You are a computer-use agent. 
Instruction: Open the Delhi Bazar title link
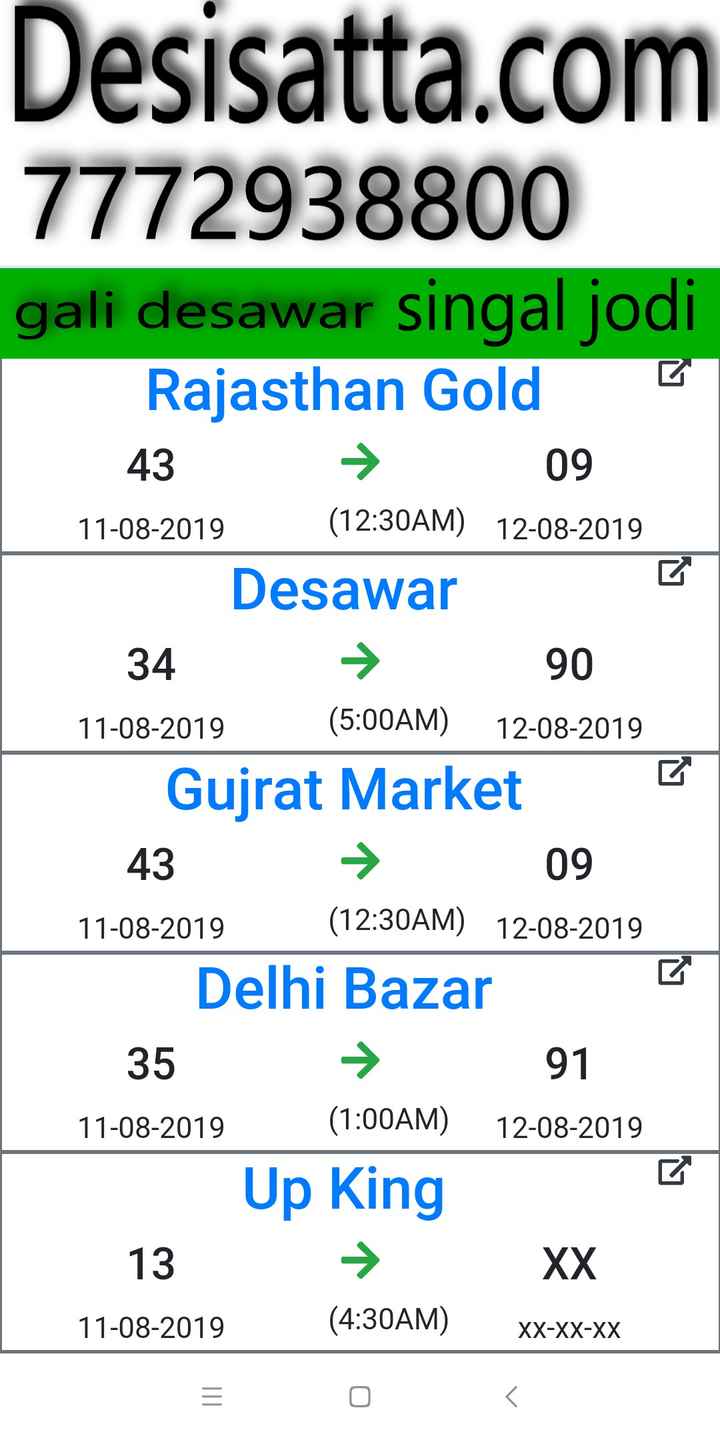pyautogui.click(x=343, y=989)
